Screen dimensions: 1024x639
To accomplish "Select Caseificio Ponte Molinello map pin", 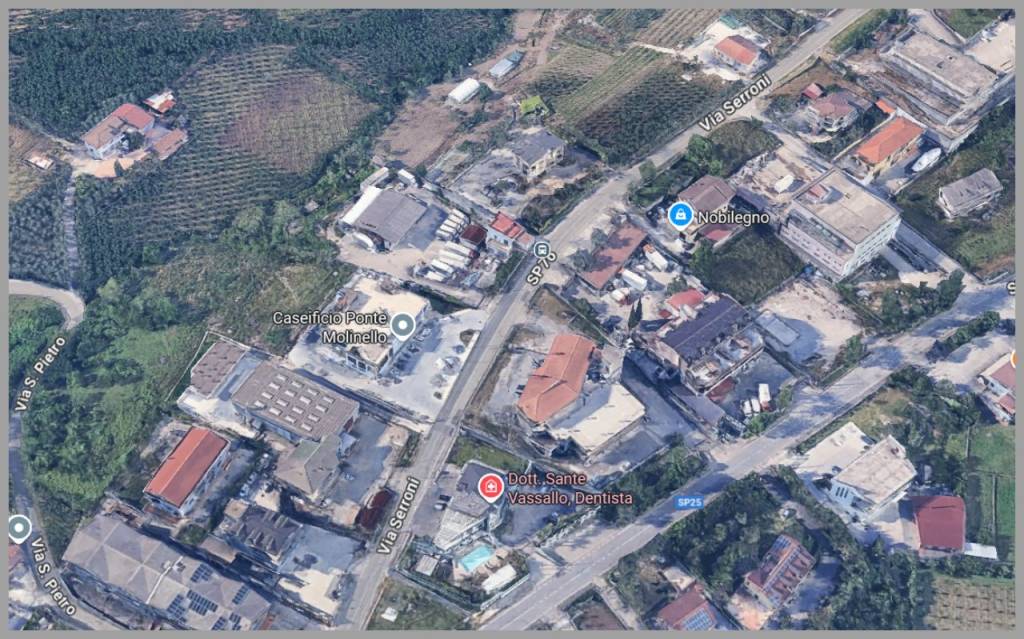I will coord(402,325).
